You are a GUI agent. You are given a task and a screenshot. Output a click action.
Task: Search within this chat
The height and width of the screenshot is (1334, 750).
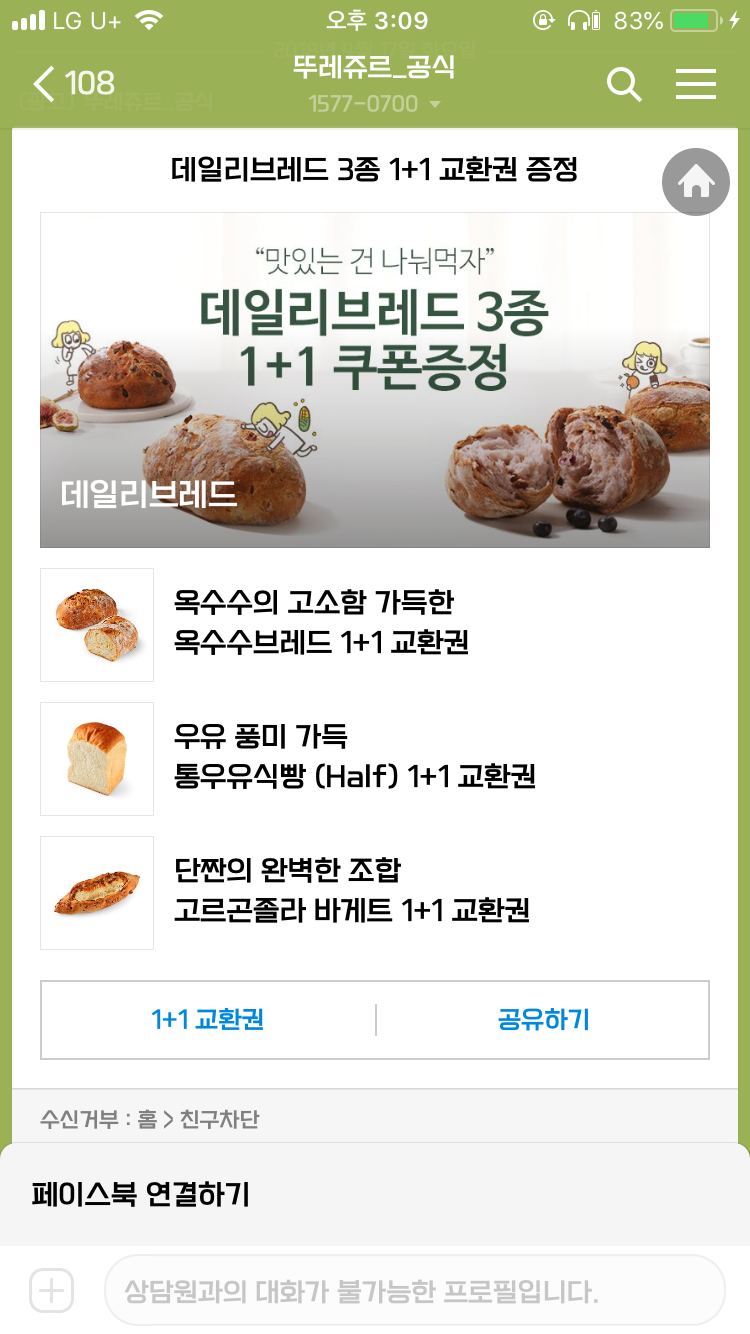[x=624, y=84]
